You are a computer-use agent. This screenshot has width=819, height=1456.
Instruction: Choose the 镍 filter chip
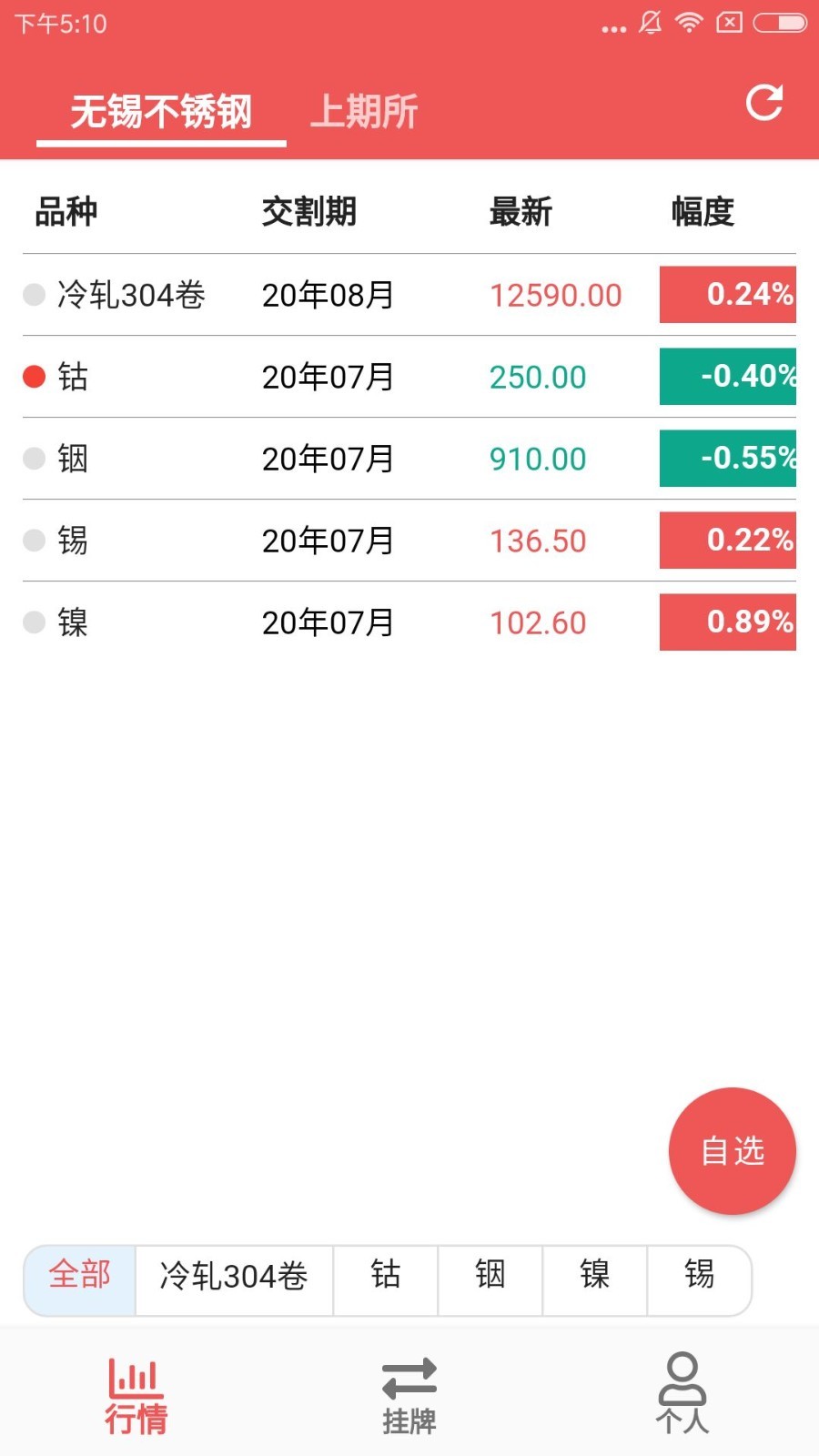(x=595, y=1275)
